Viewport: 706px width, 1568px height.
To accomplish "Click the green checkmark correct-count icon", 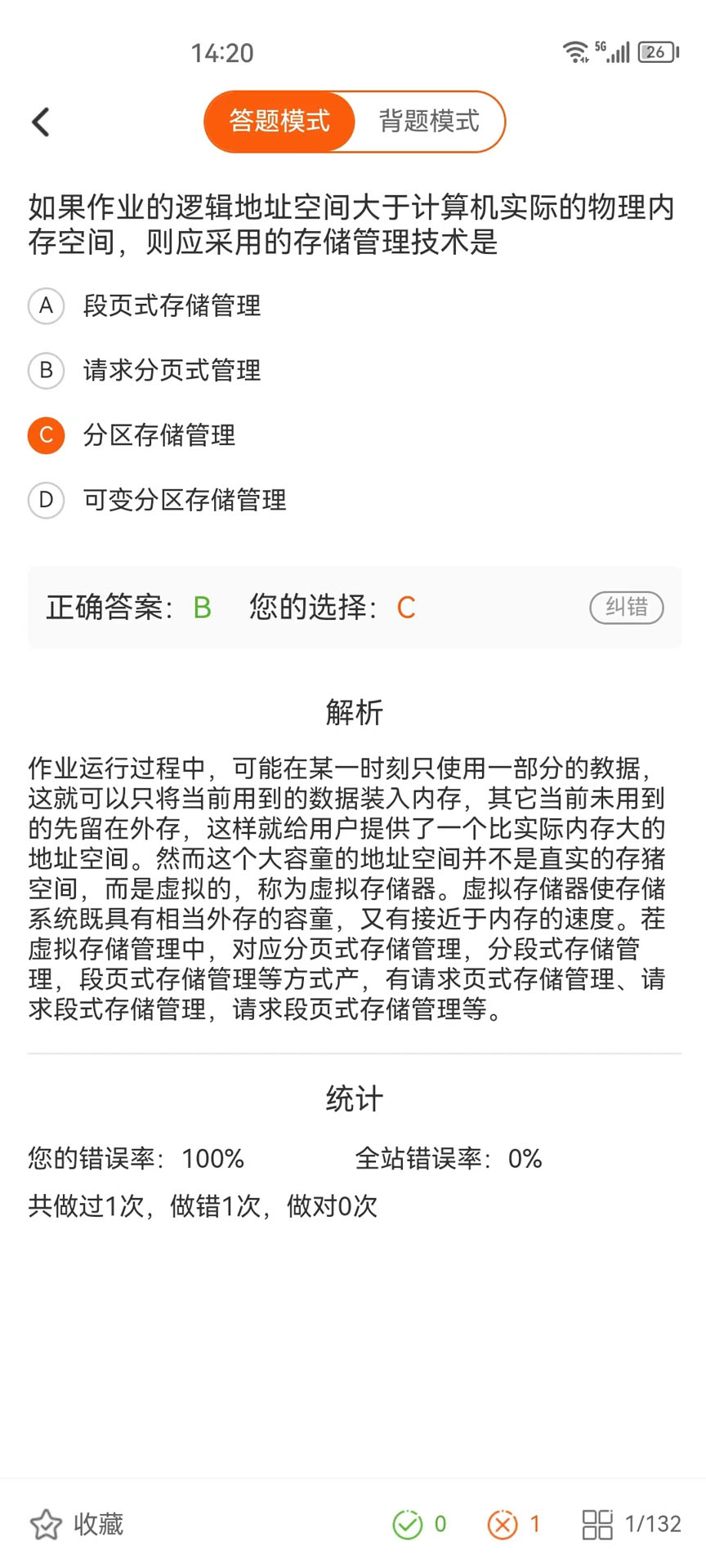I will coord(406,1524).
